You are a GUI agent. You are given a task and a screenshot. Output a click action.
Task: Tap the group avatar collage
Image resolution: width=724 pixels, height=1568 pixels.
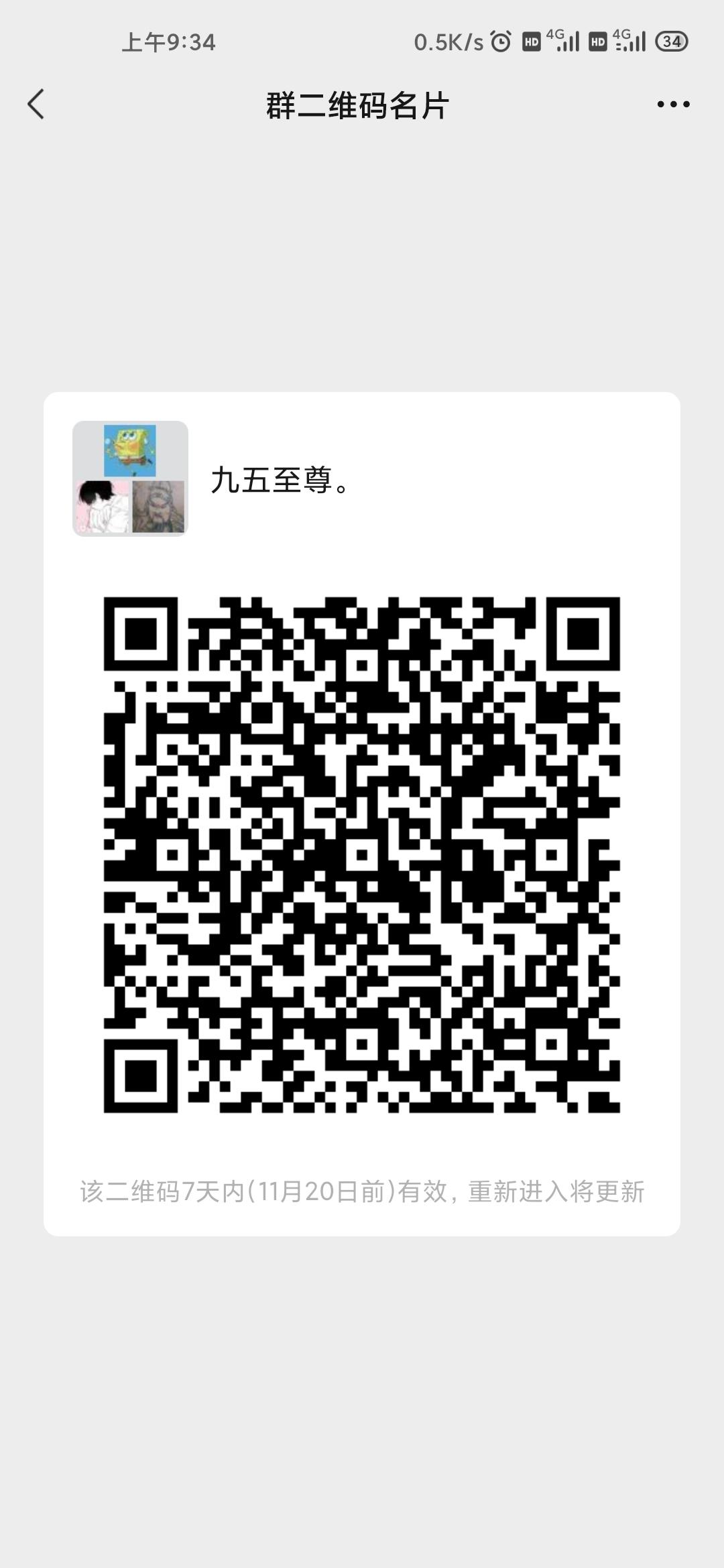coord(131,478)
